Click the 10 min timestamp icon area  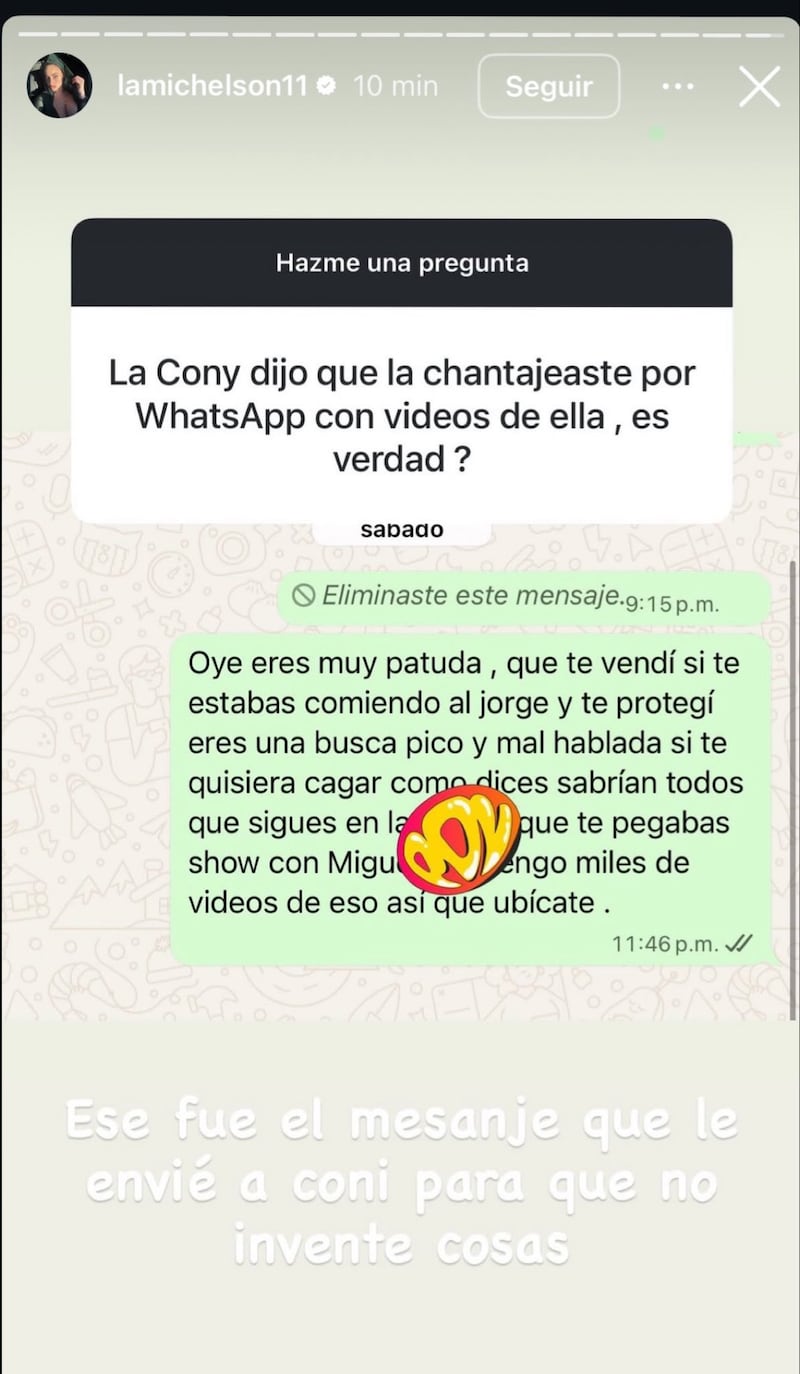click(x=397, y=87)
